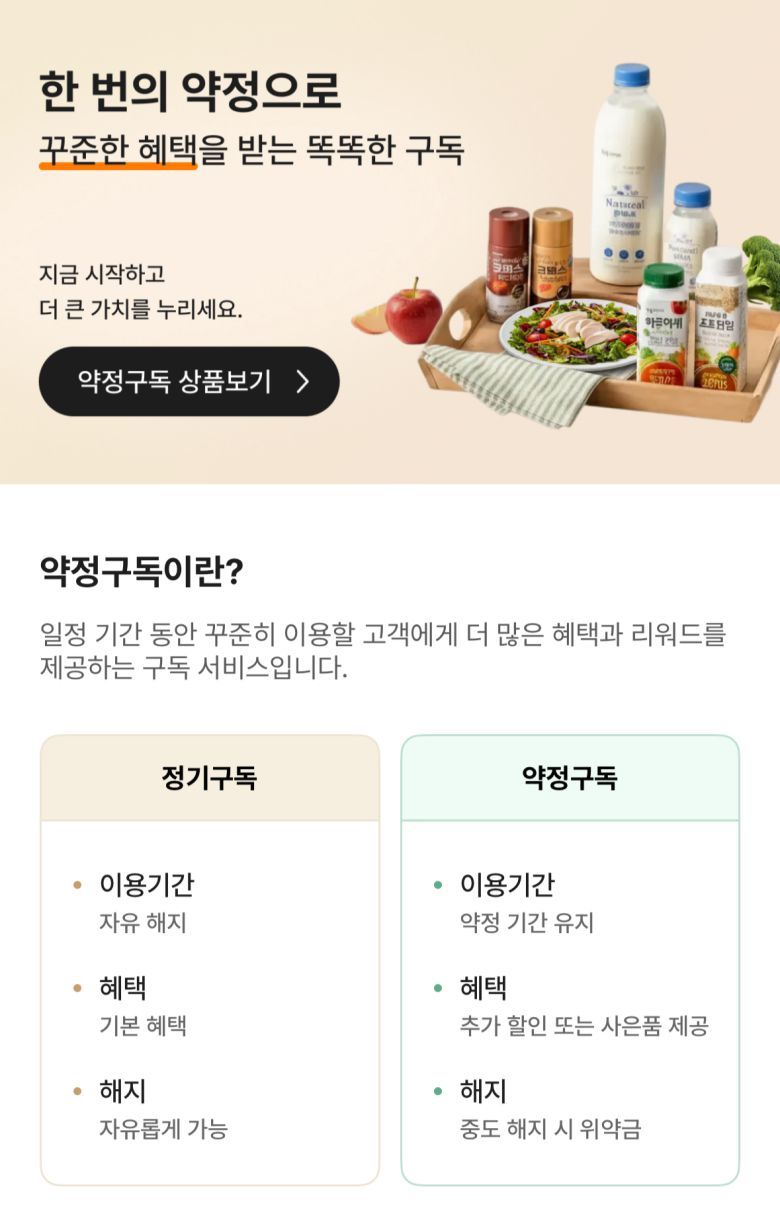780x1216 pixels.
Task: Open the 약정구독 상품보기 button
Action: [x=189, y=381]
